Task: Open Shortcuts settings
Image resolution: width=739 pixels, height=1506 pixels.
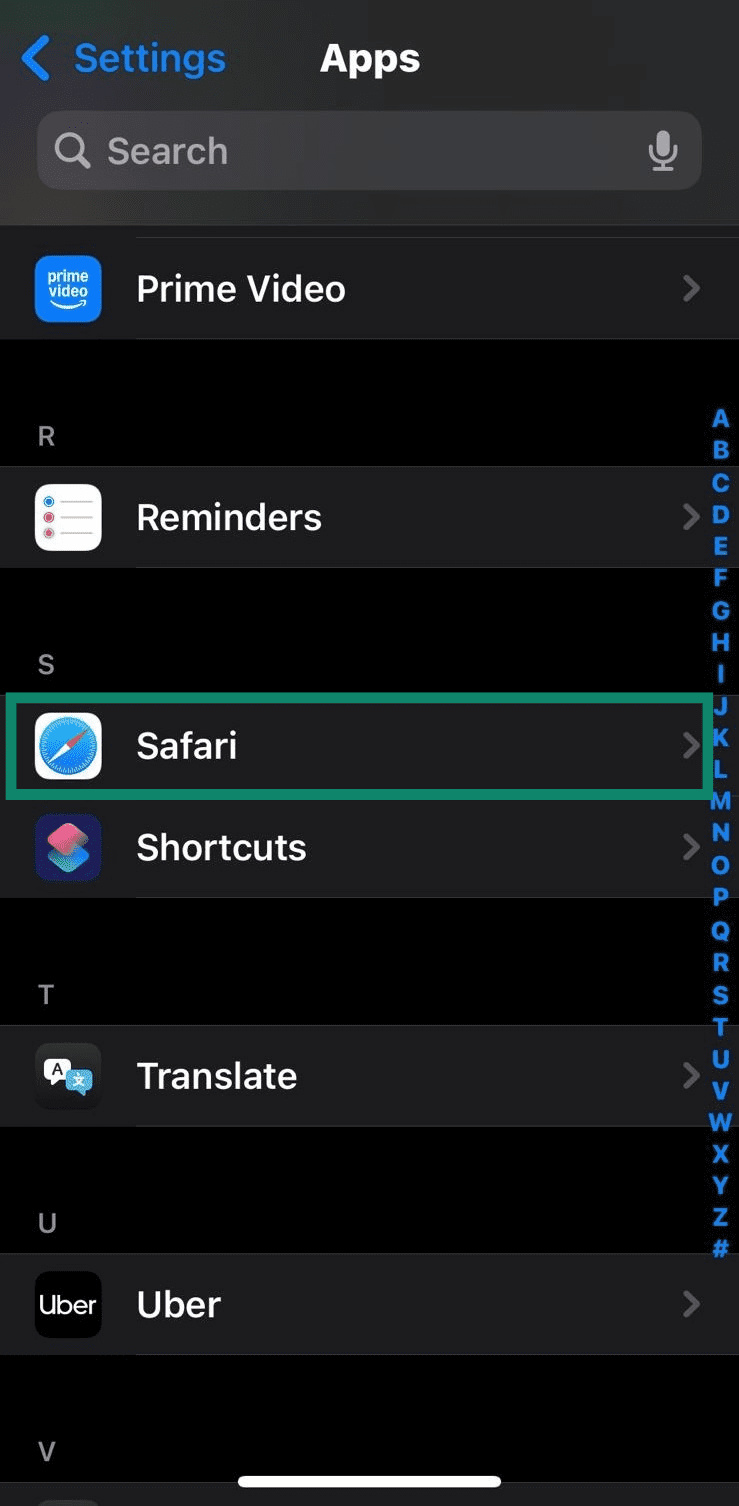Action: point(369,848)
